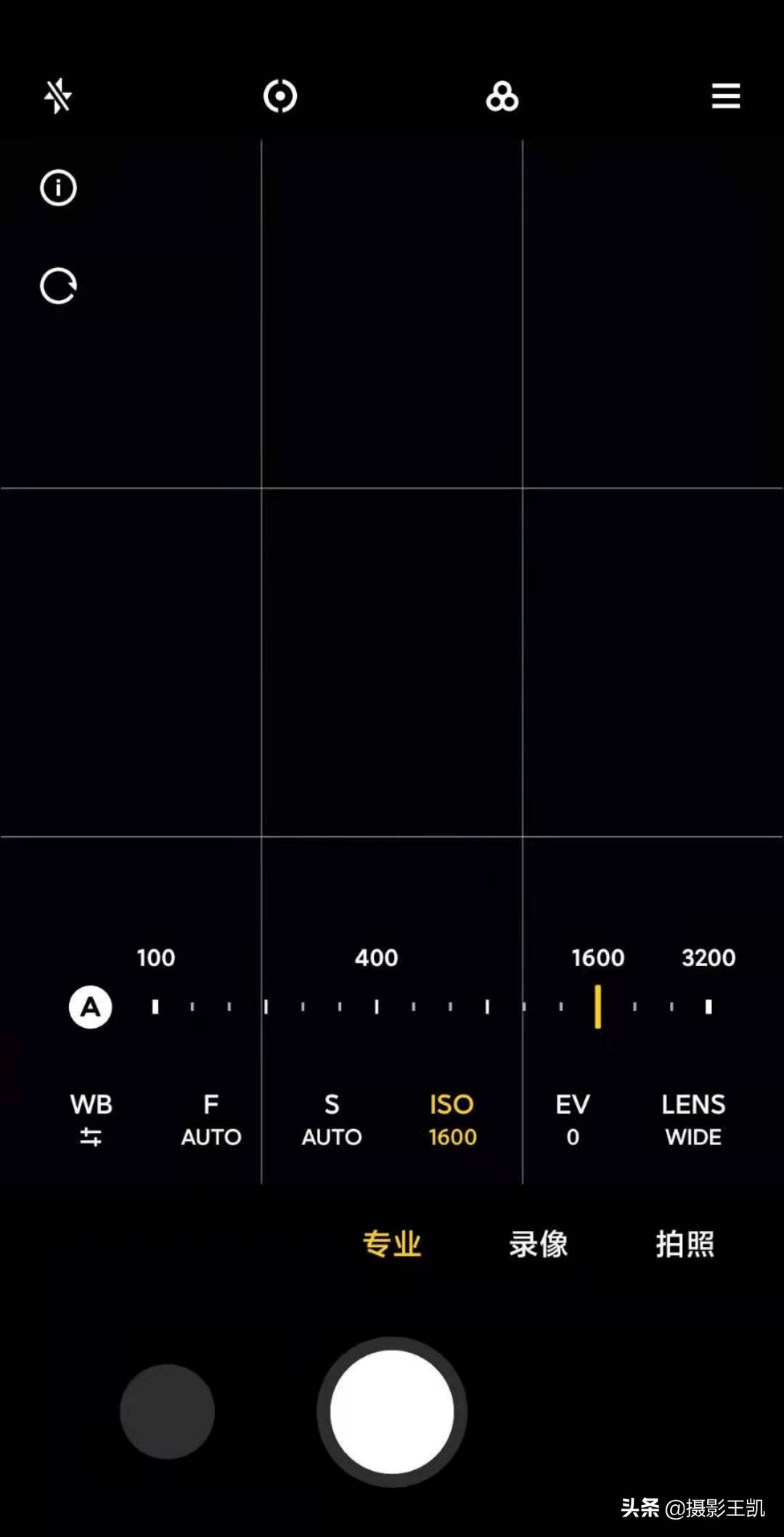
Task: Capture a photo with the shutter button
Action: (392, 1411)
